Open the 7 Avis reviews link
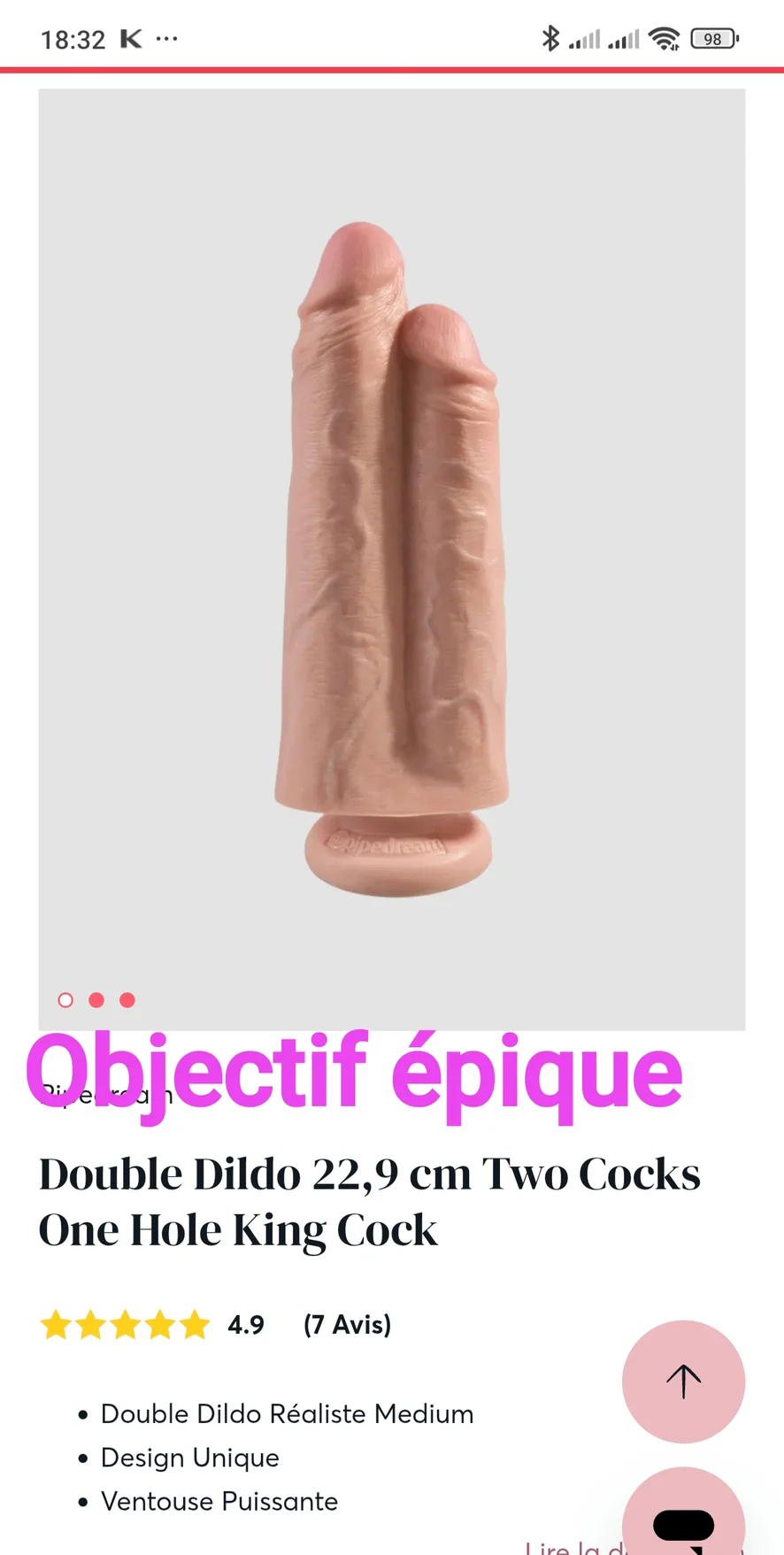The height and width of the screenshot is (1555, 784). coord(347,1325)
